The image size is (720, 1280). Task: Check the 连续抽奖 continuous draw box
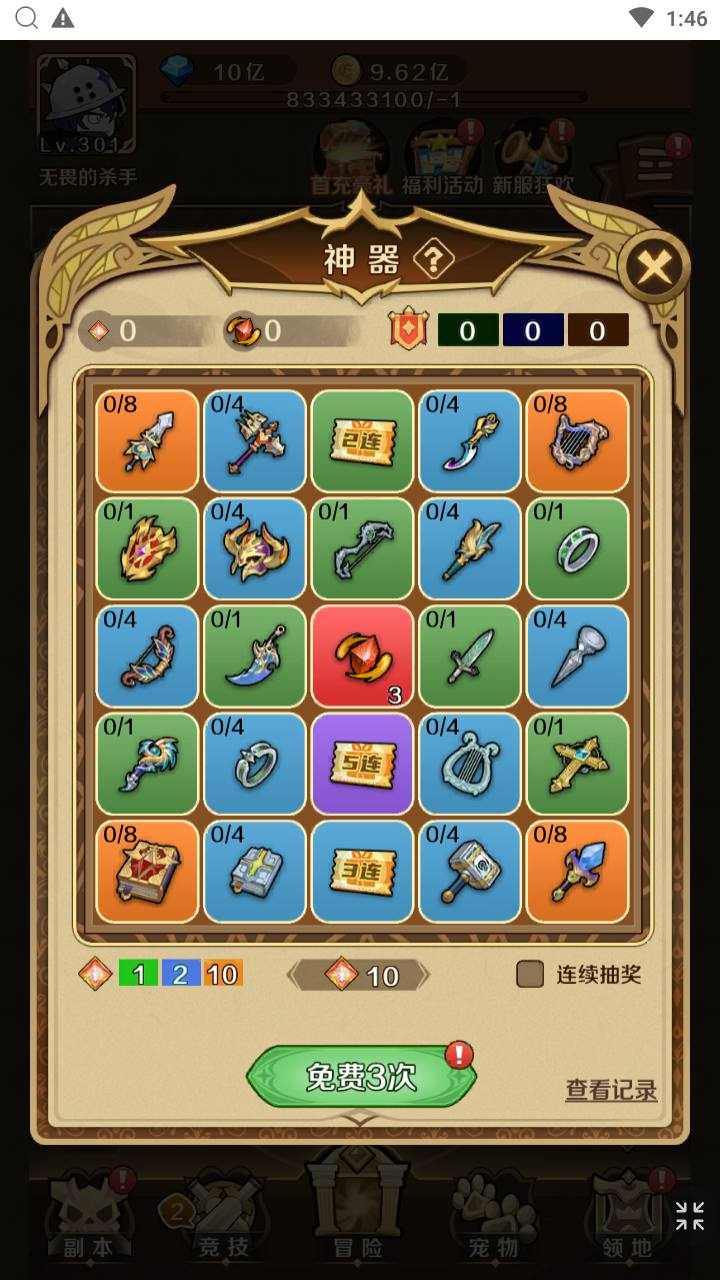point(530,974)
